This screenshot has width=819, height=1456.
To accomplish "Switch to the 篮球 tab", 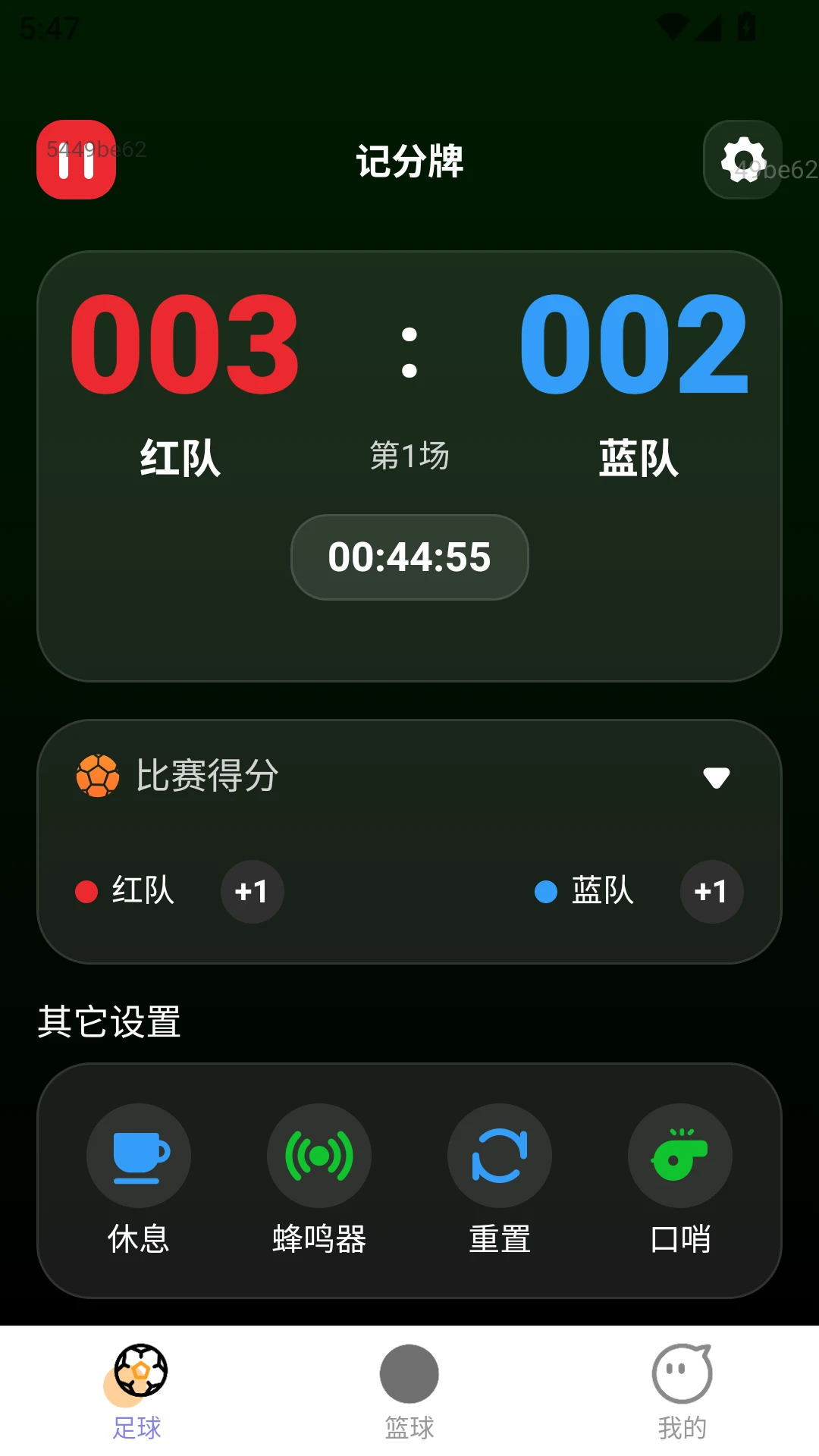I will 409,1392.
